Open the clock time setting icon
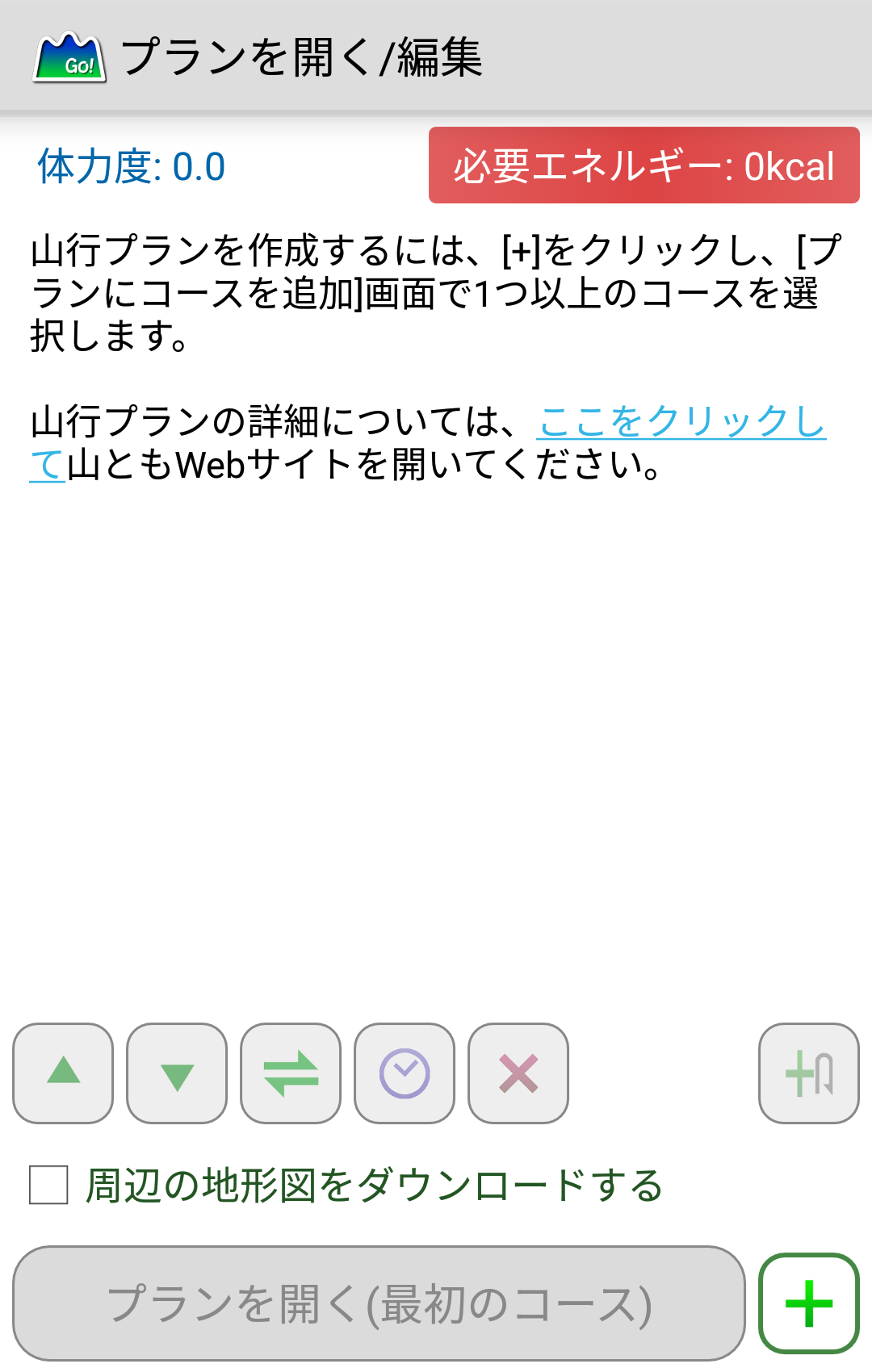The height and width of the screenshot is (1372, 872). click(x=405, y=1073)
